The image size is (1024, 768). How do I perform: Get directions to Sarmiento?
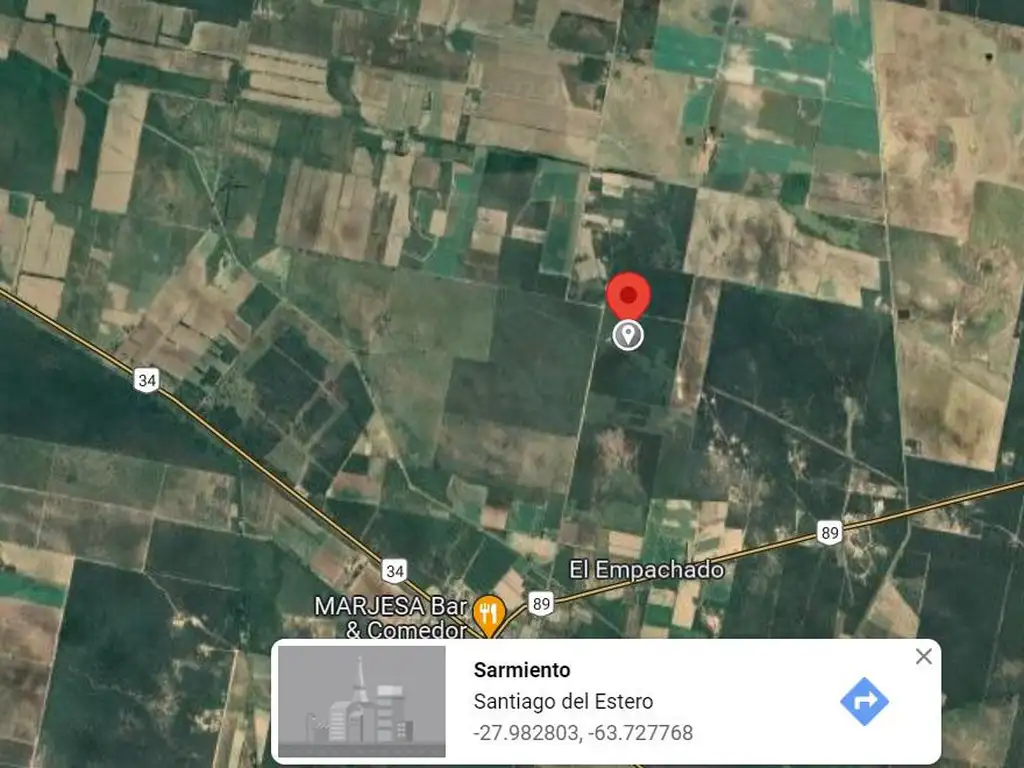click(864, 701)
